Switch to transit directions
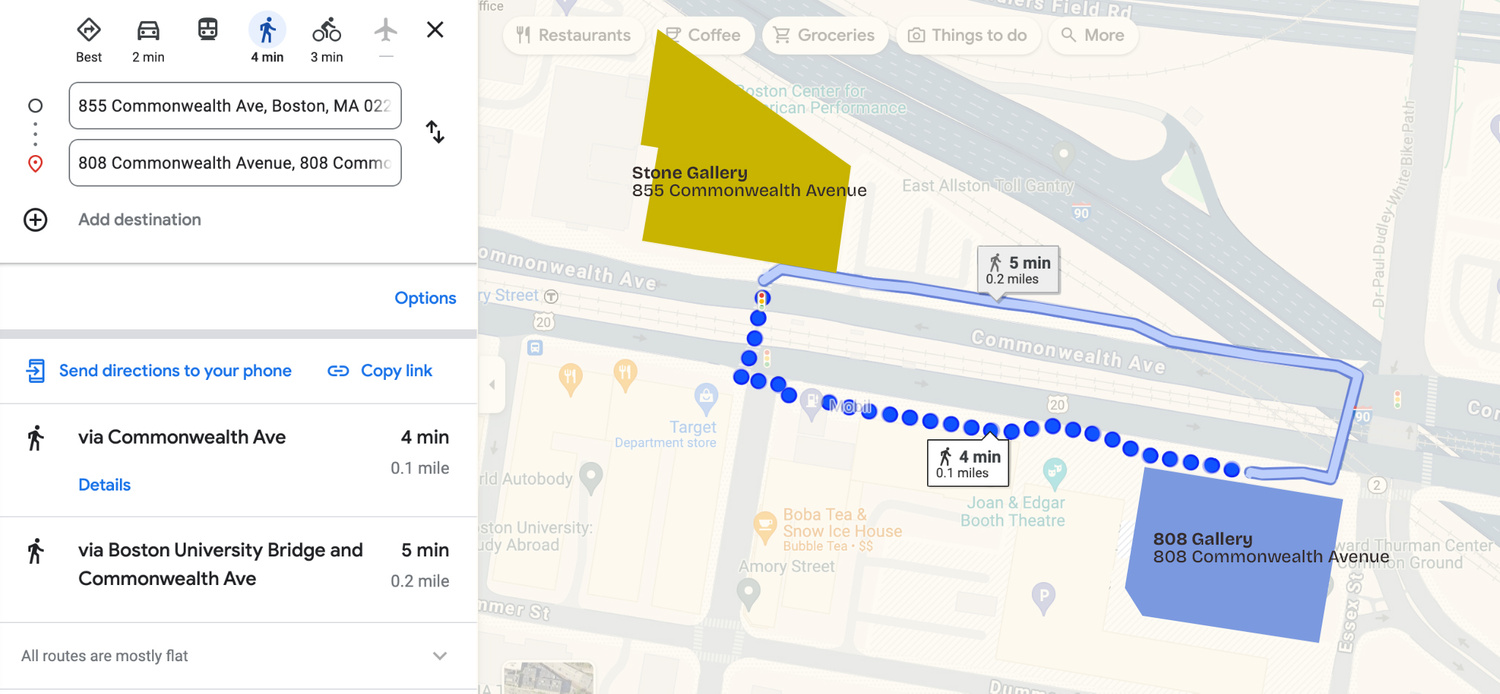The height and width of the screenshot is (694, 1500). (x=208, y=30)
